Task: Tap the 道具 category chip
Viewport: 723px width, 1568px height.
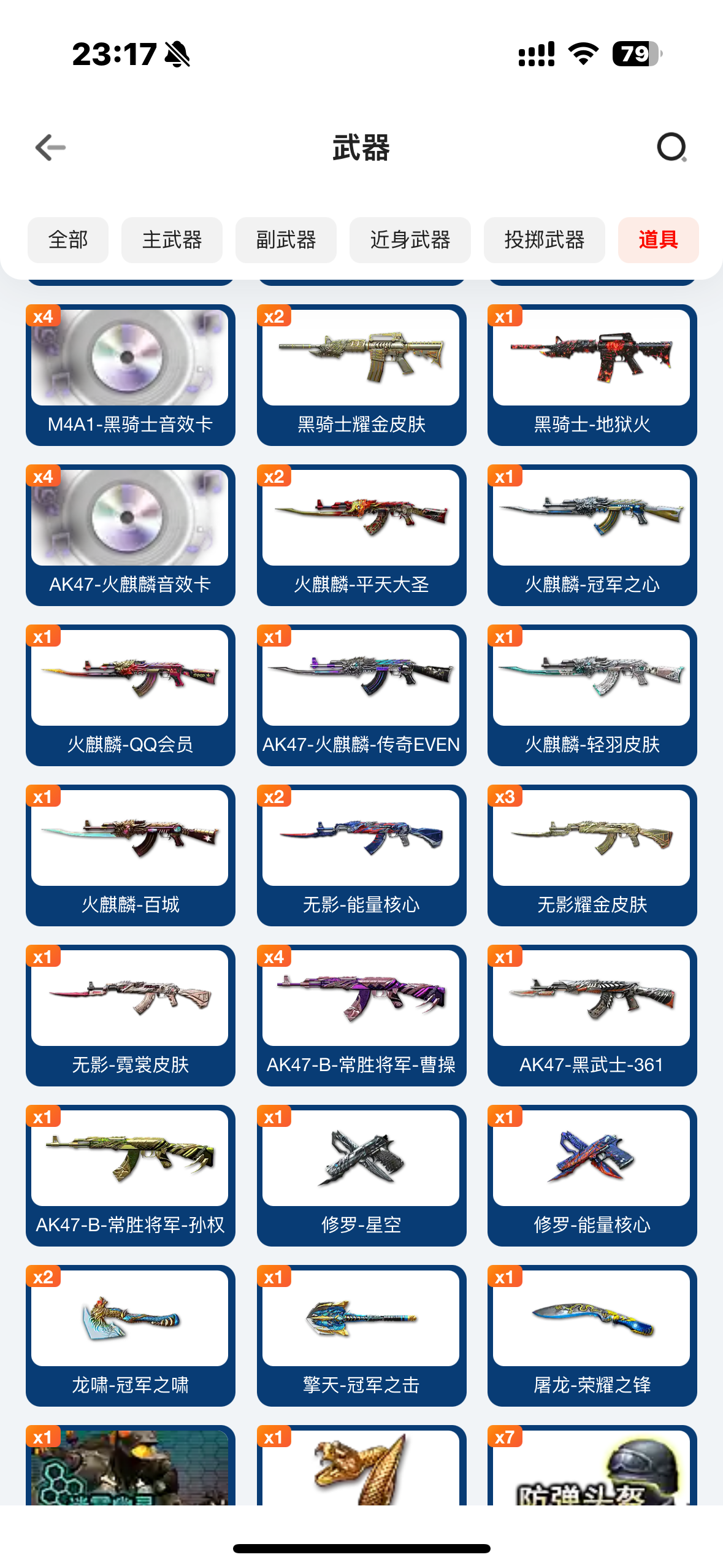Action: click(x=659, y=240)
